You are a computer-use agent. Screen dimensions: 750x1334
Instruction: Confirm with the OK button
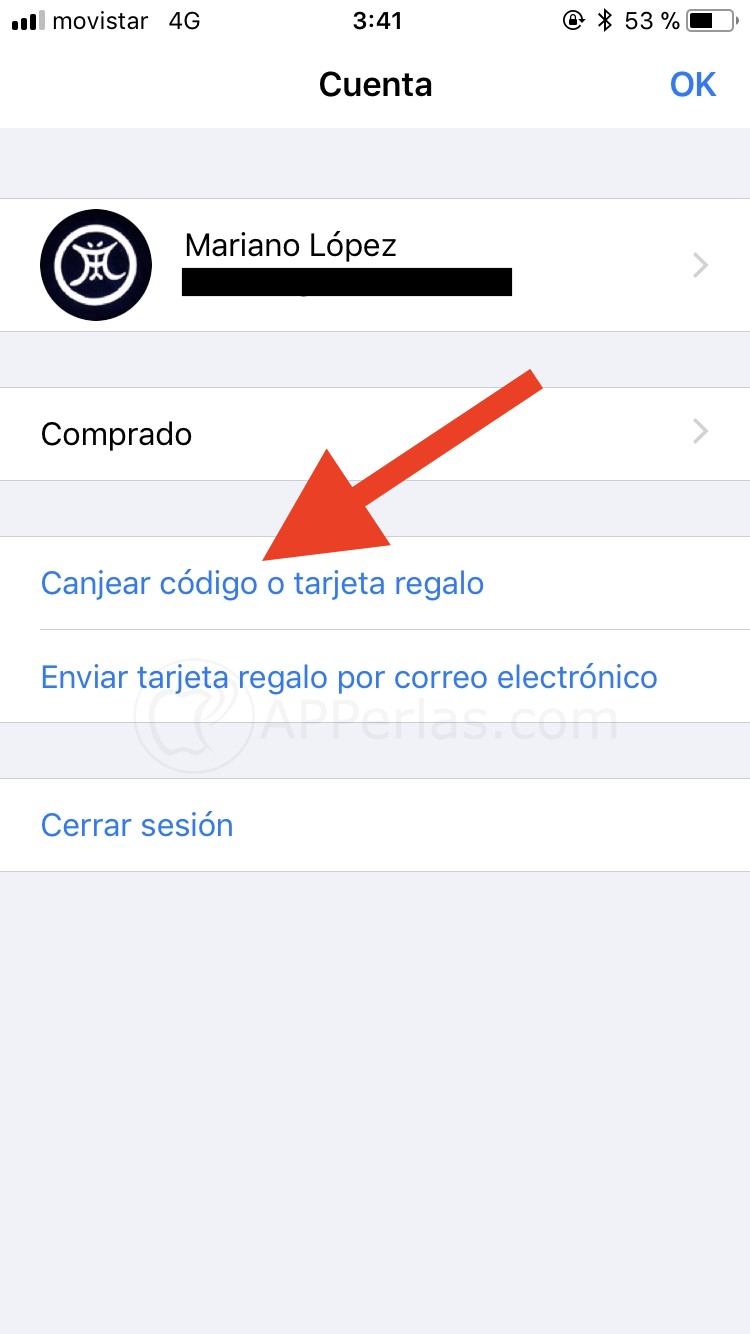point(692,84)
